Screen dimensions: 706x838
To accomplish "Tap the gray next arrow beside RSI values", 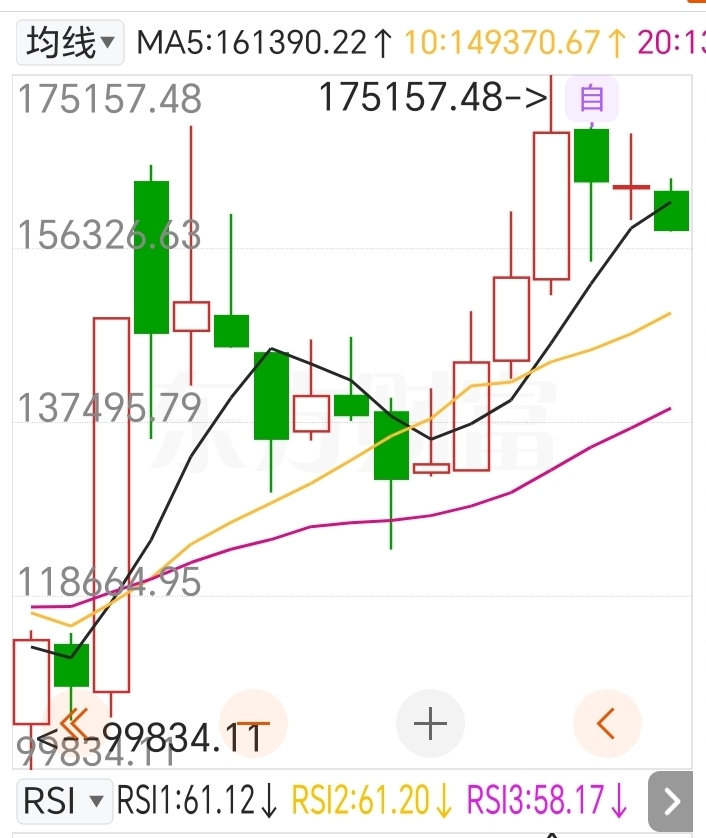I will click(x=671, y=801).
